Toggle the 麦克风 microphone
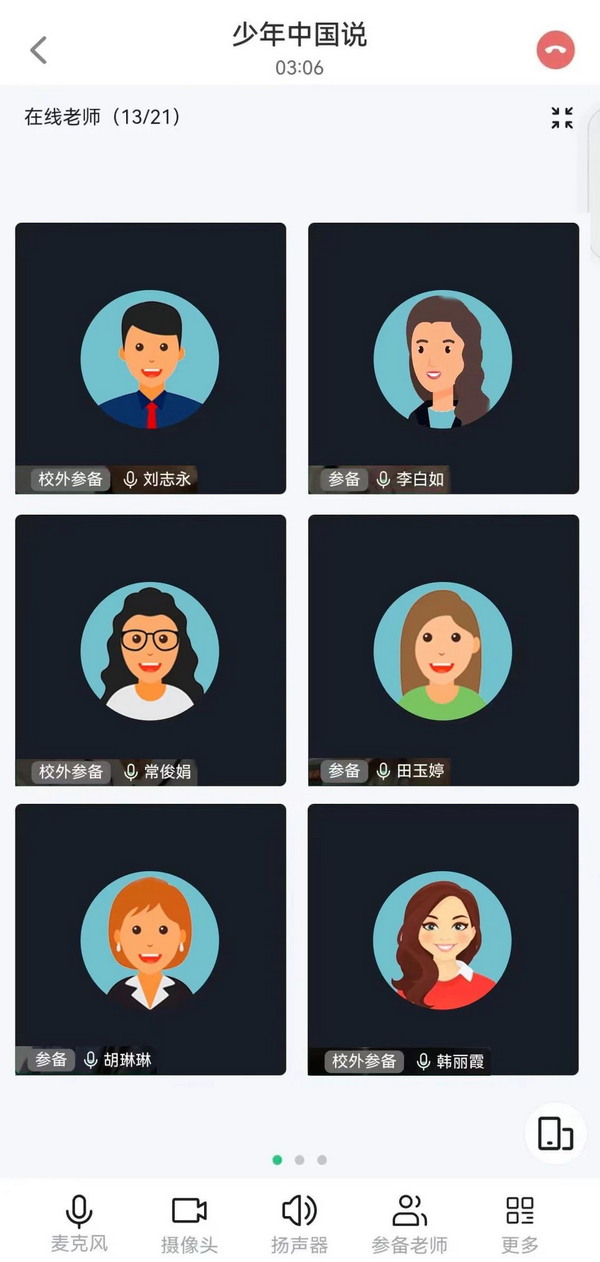This screenshot has width=600, height=1262. (79, 1222)
